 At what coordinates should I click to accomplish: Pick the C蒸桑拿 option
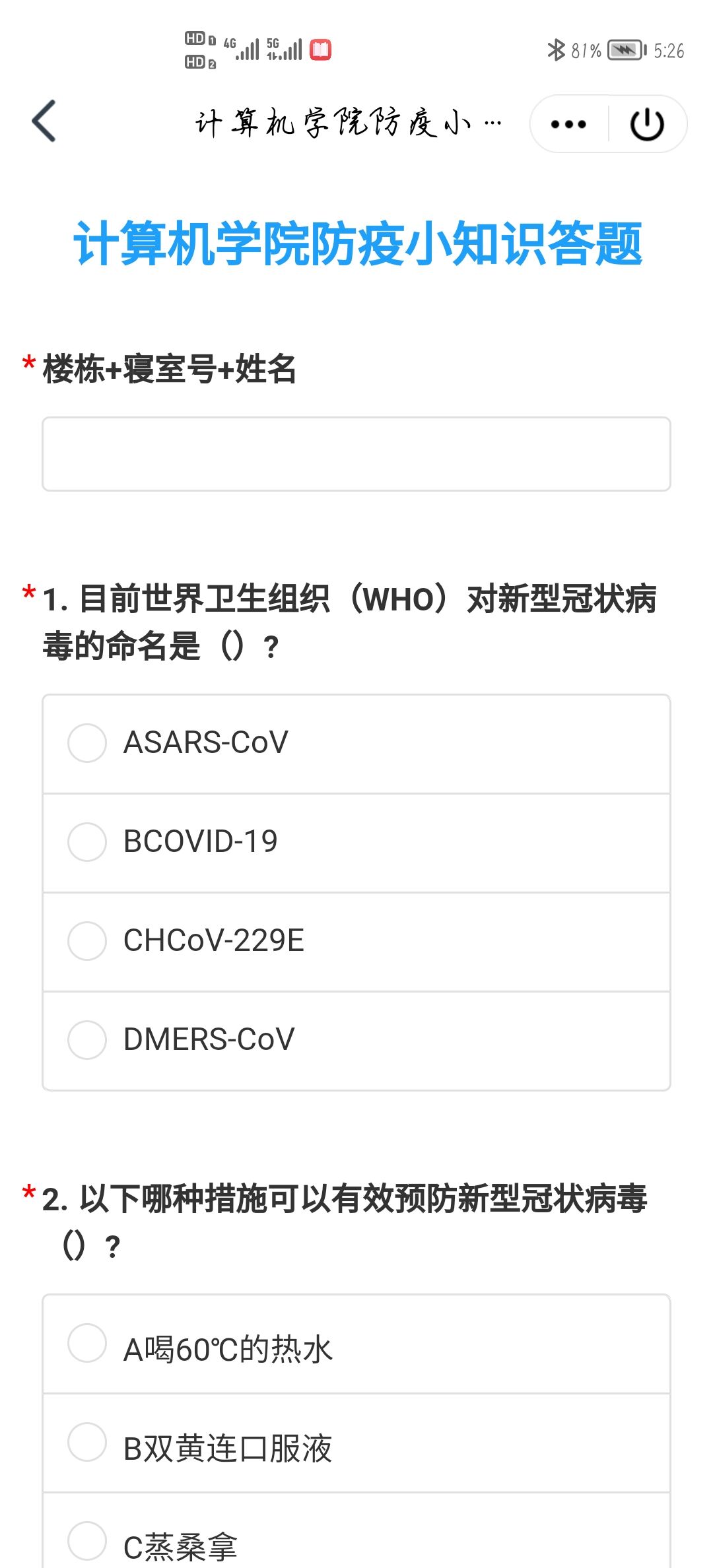(87, 1542)
